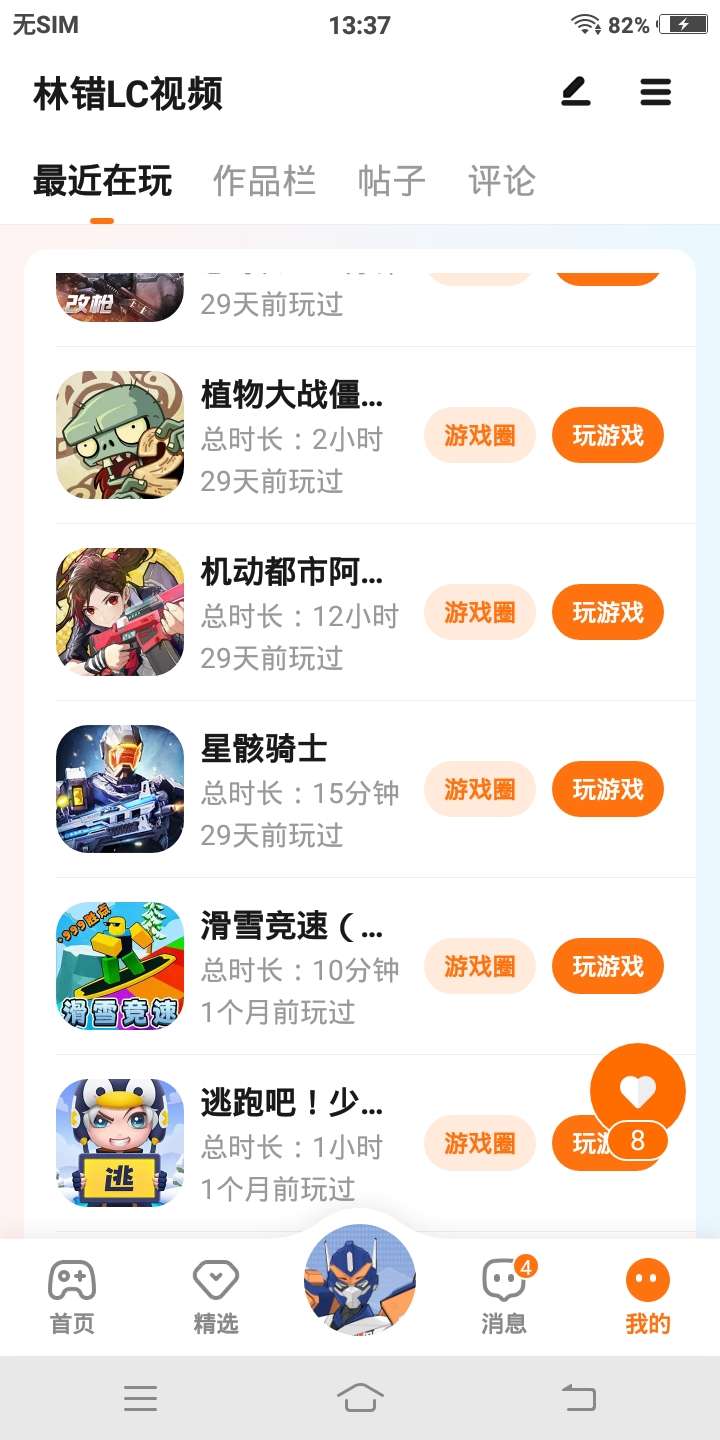Go to the 首页 tab
720x1440 pixels.
tap(72, 1297)
